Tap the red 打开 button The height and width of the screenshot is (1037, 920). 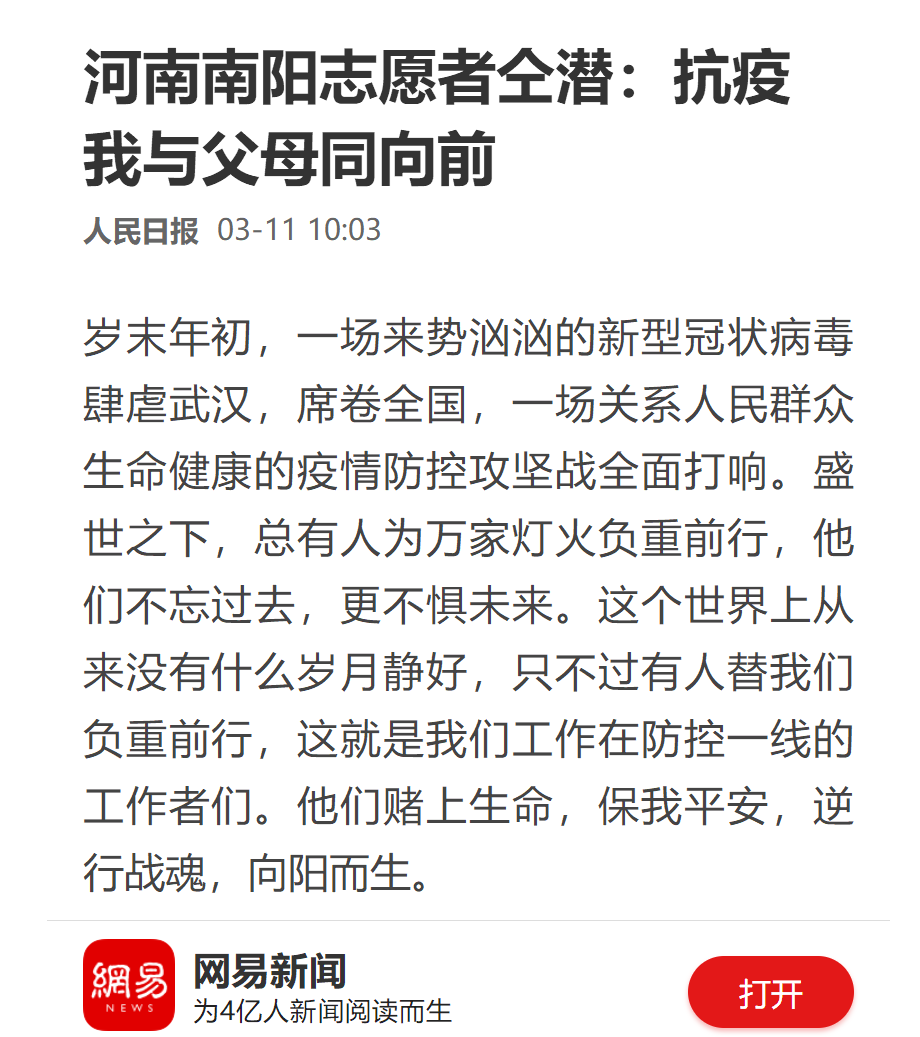[770, 992]
